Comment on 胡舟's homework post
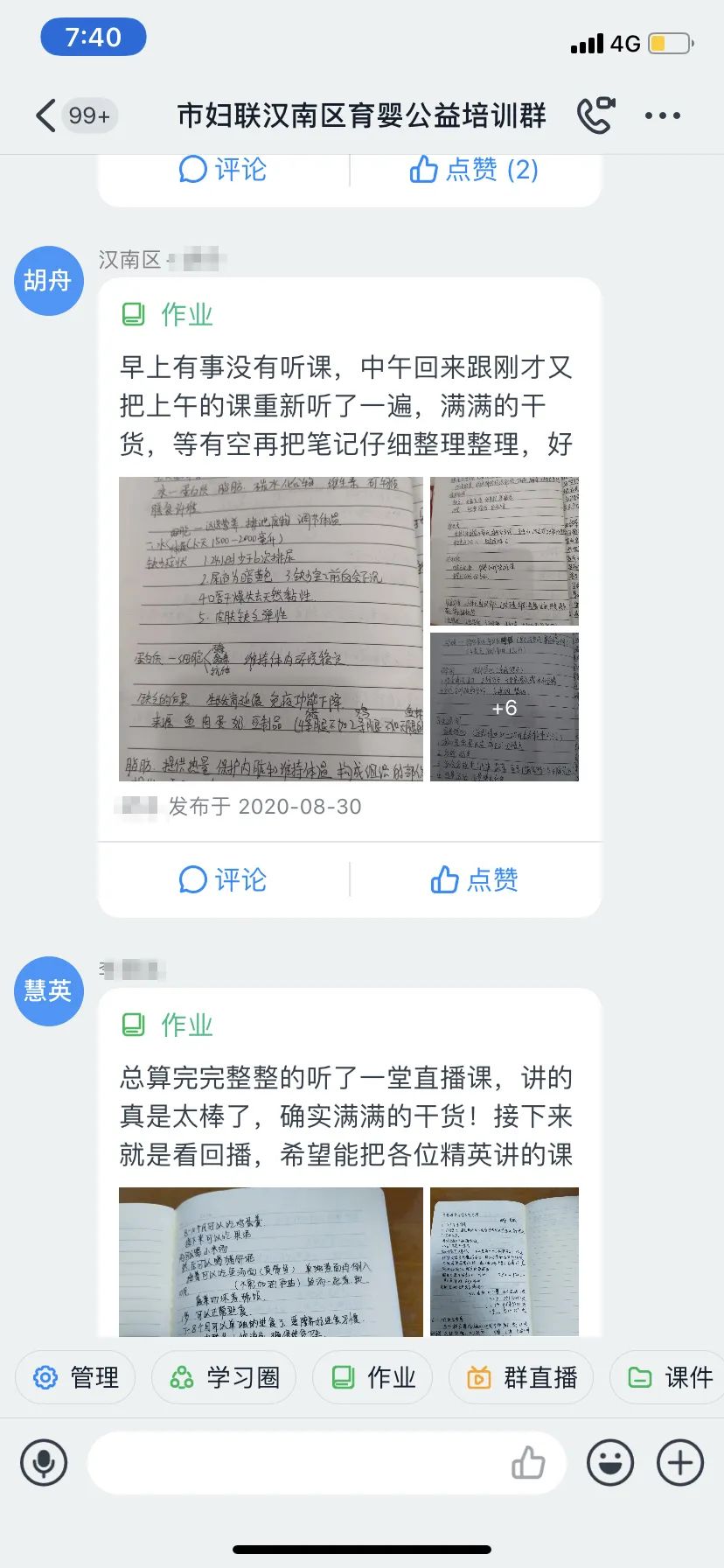 [x=223, y=879]
